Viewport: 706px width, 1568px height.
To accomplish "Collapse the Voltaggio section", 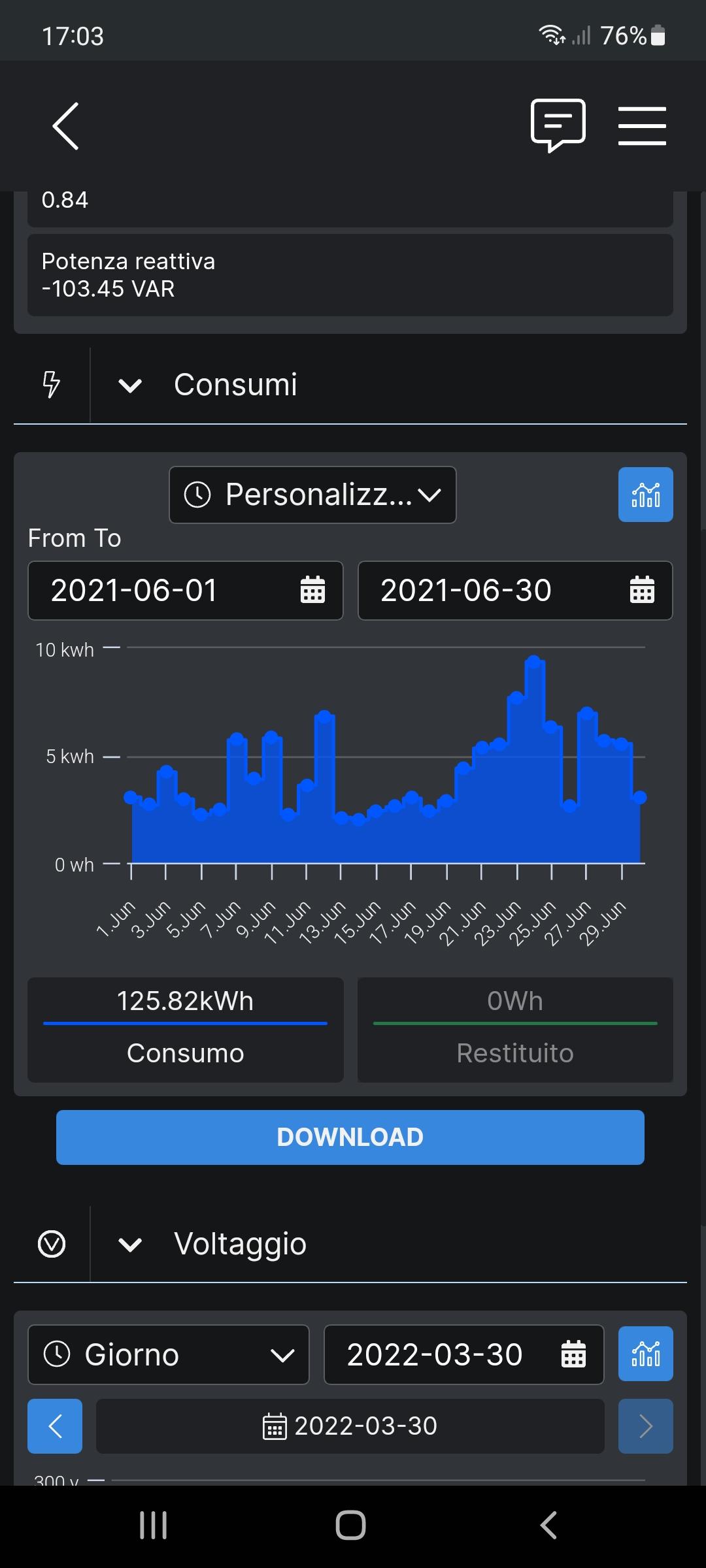I will [x=130, y=1245].
